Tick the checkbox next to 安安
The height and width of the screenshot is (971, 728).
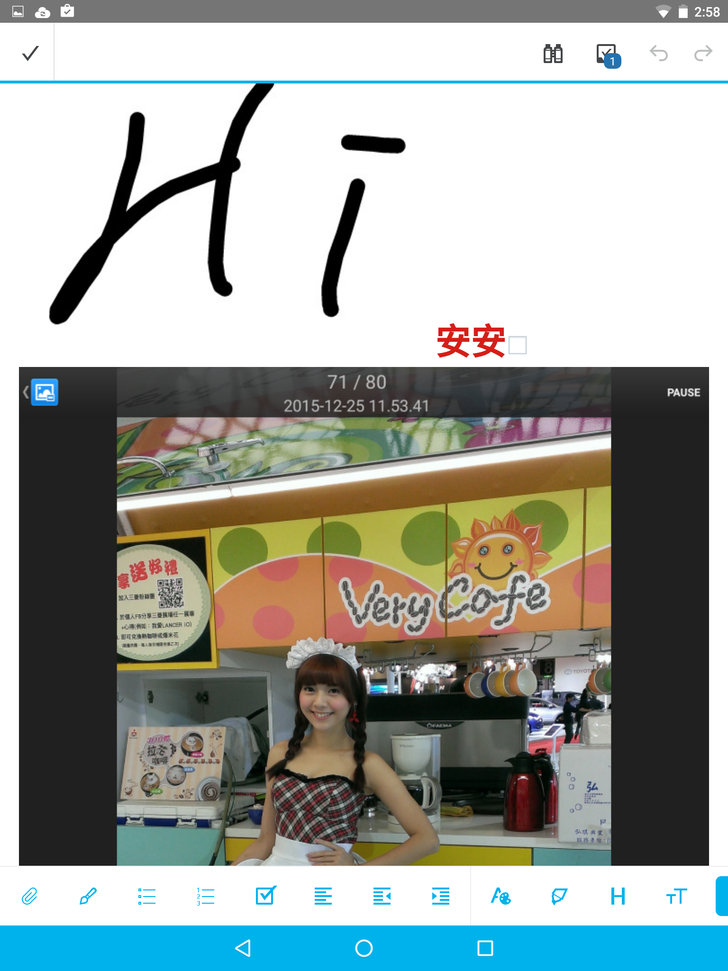click(517, 345)
